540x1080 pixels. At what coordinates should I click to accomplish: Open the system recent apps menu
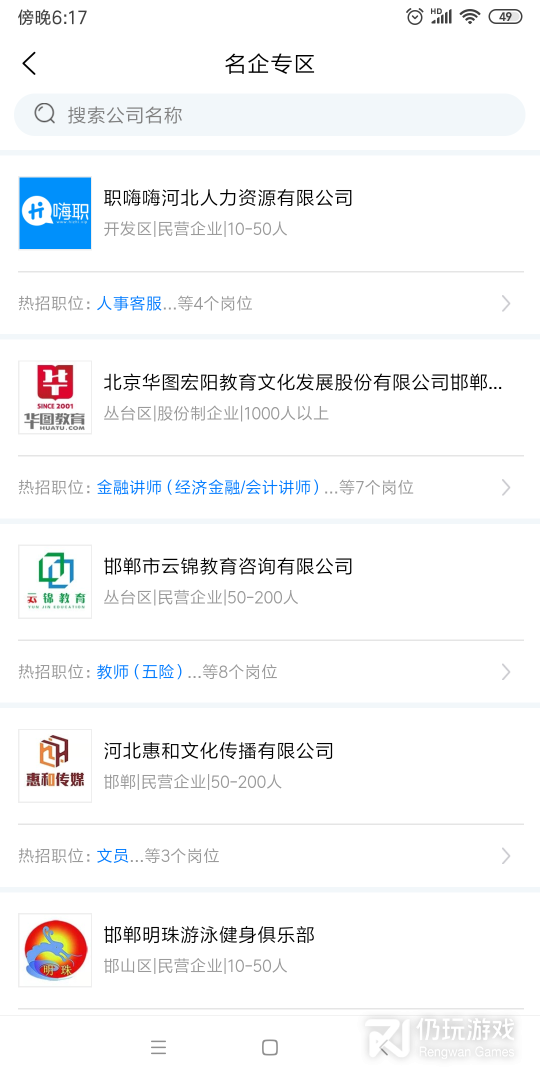[x=158, y=1048]
